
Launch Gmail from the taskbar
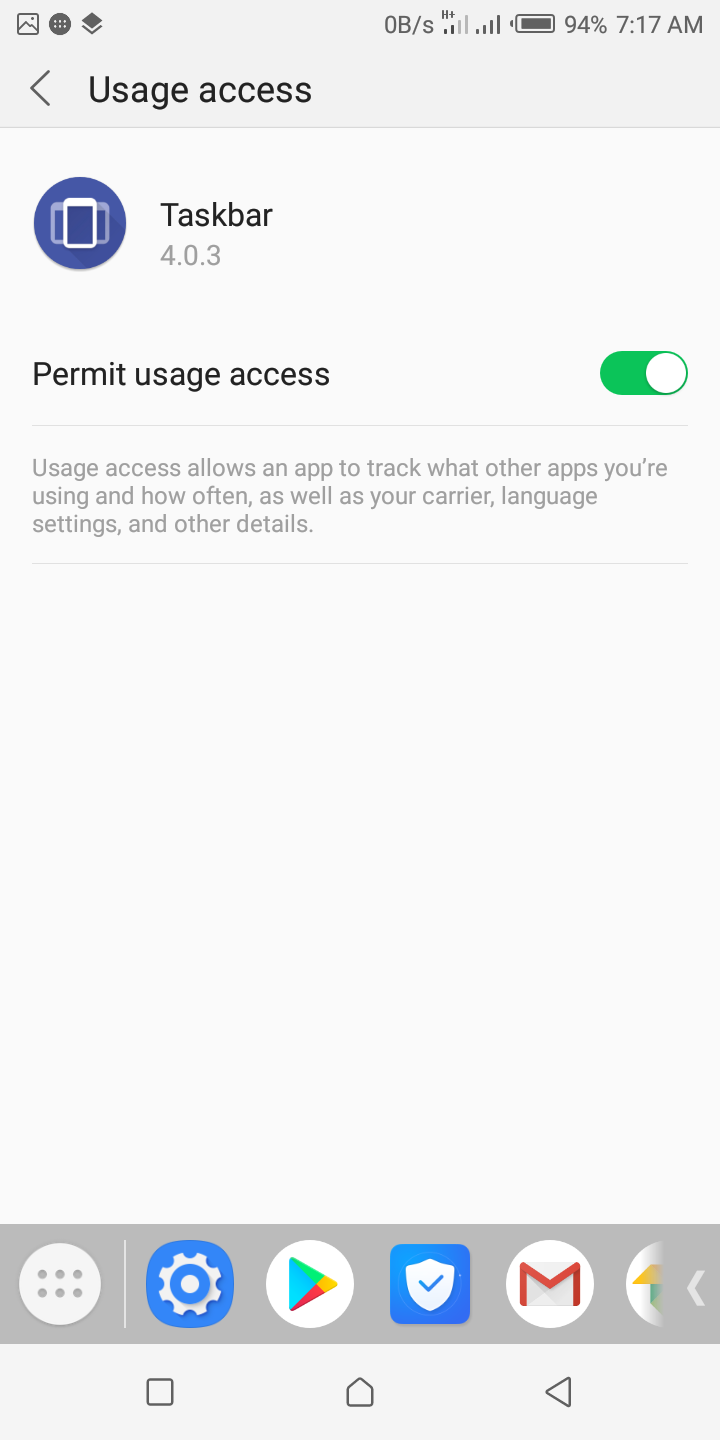[x=550, y=1284]
